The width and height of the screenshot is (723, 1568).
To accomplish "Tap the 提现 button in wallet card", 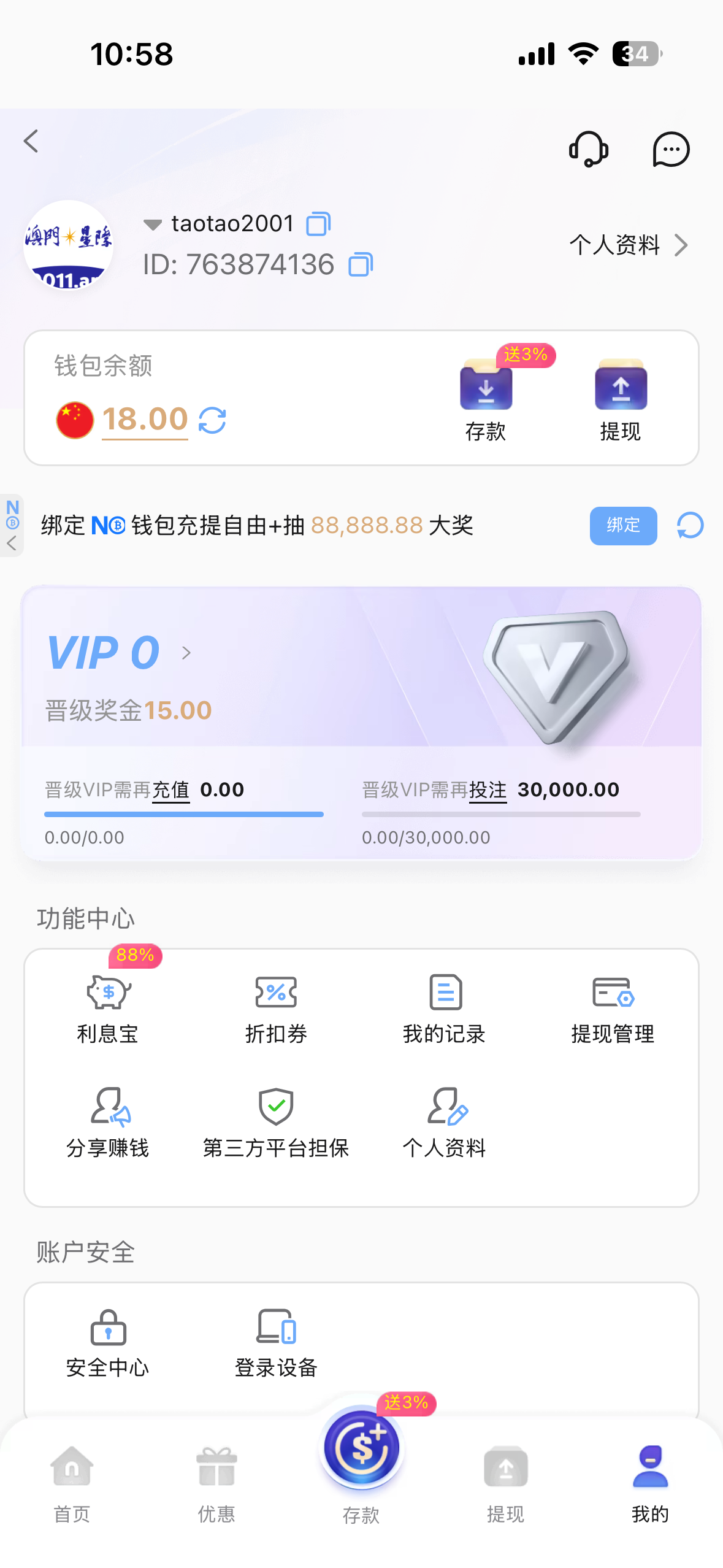I will (621, 400).
